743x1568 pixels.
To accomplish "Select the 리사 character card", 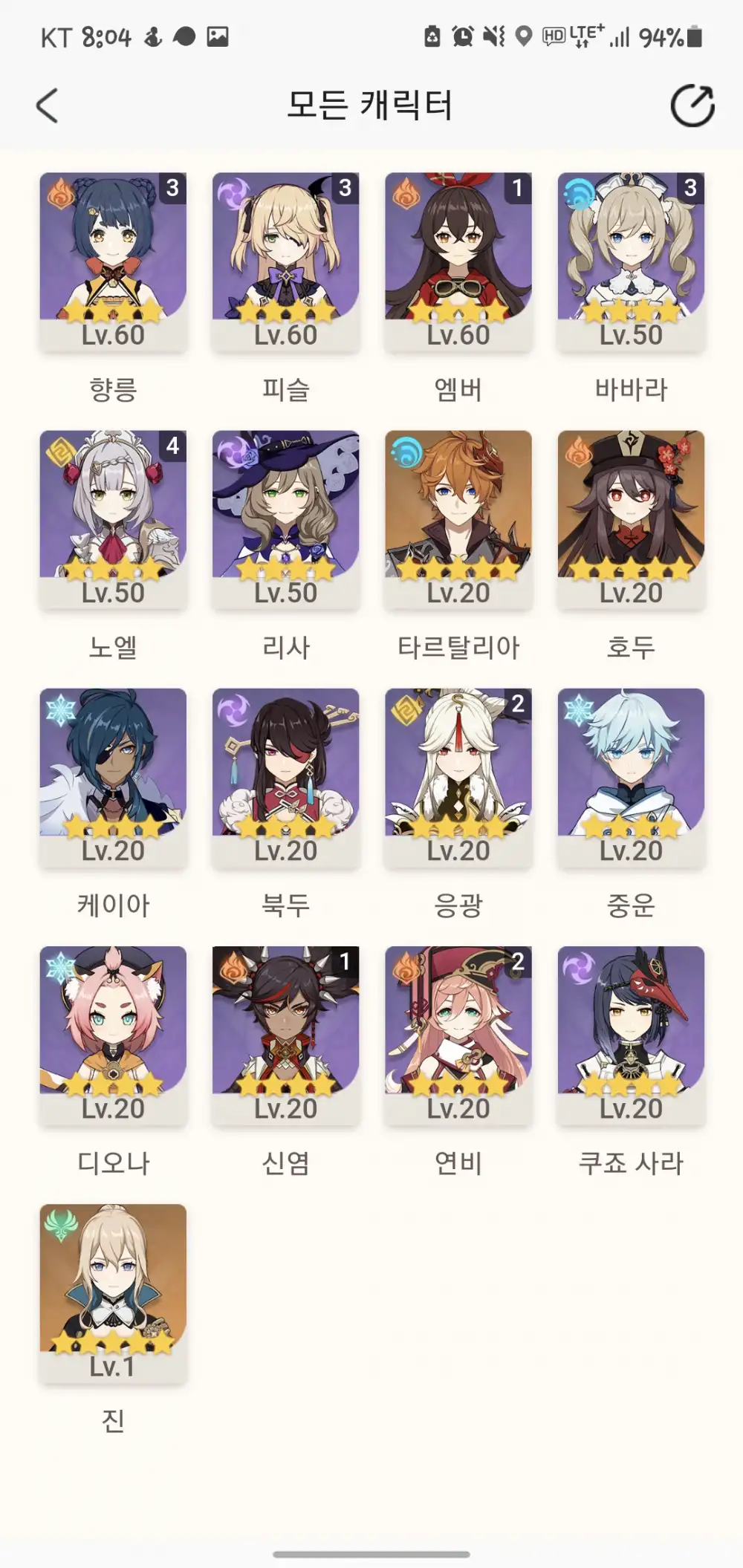I will click(x=285, y=519).
